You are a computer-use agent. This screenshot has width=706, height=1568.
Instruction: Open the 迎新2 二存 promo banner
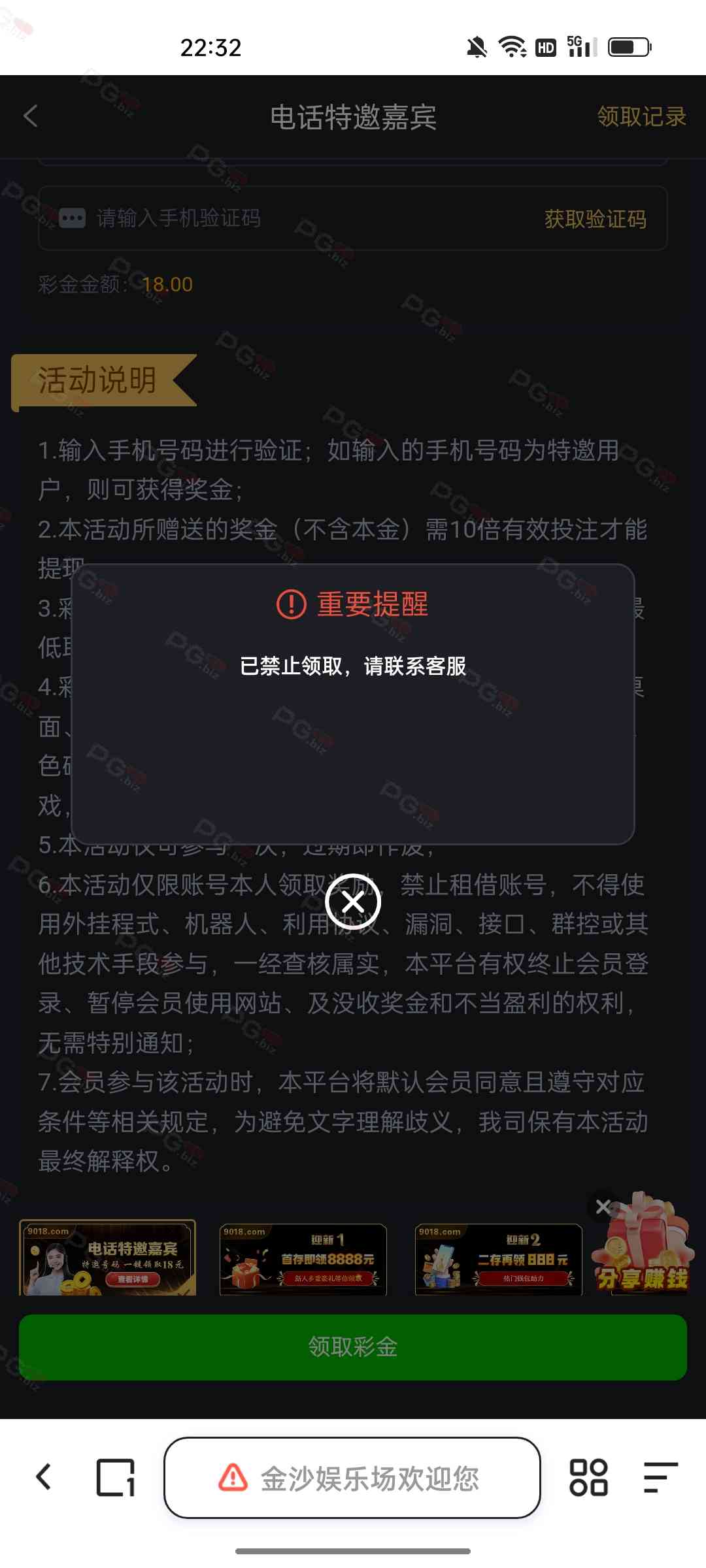coord(499,1259)
